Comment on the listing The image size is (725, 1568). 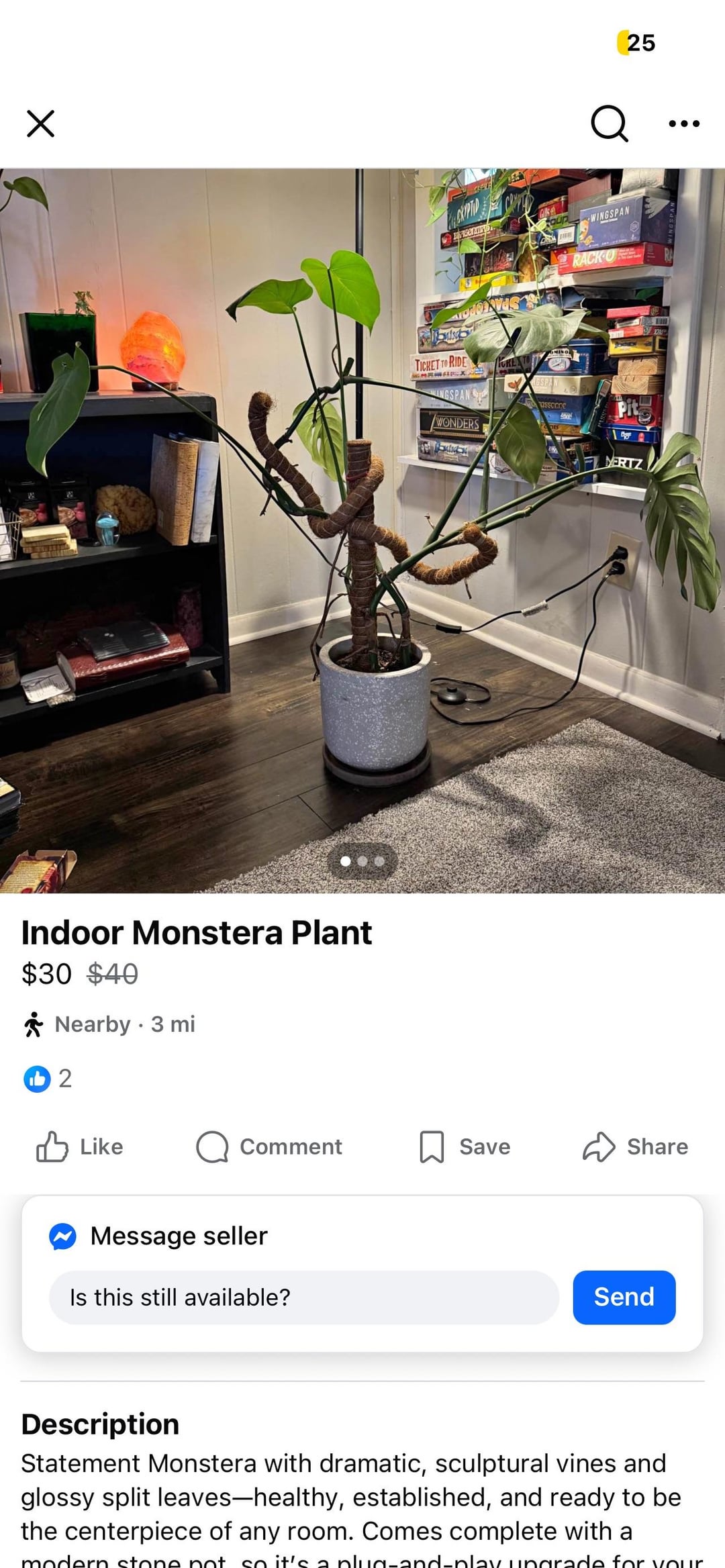coord(269,1146)
